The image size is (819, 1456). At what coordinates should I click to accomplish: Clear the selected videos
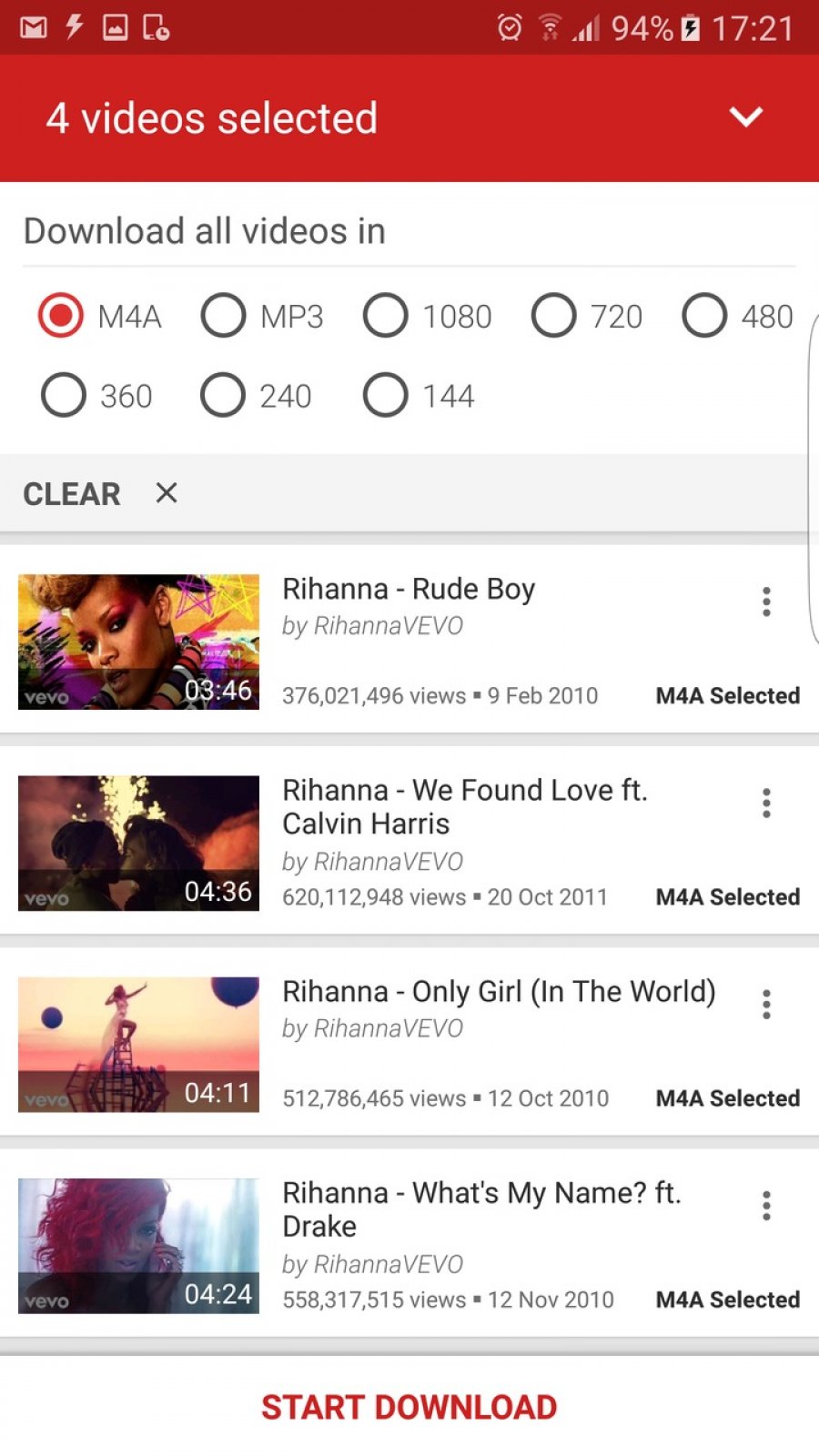(x=100, y=493)
